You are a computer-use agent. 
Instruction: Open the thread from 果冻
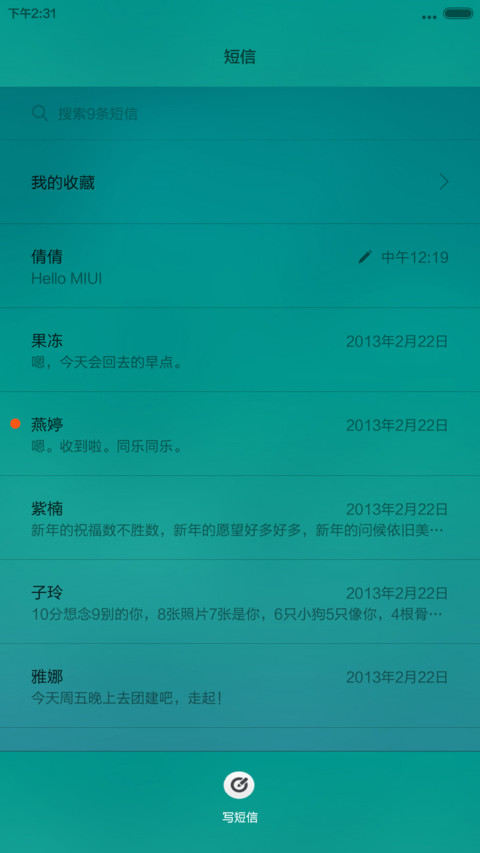click(240, 350)
